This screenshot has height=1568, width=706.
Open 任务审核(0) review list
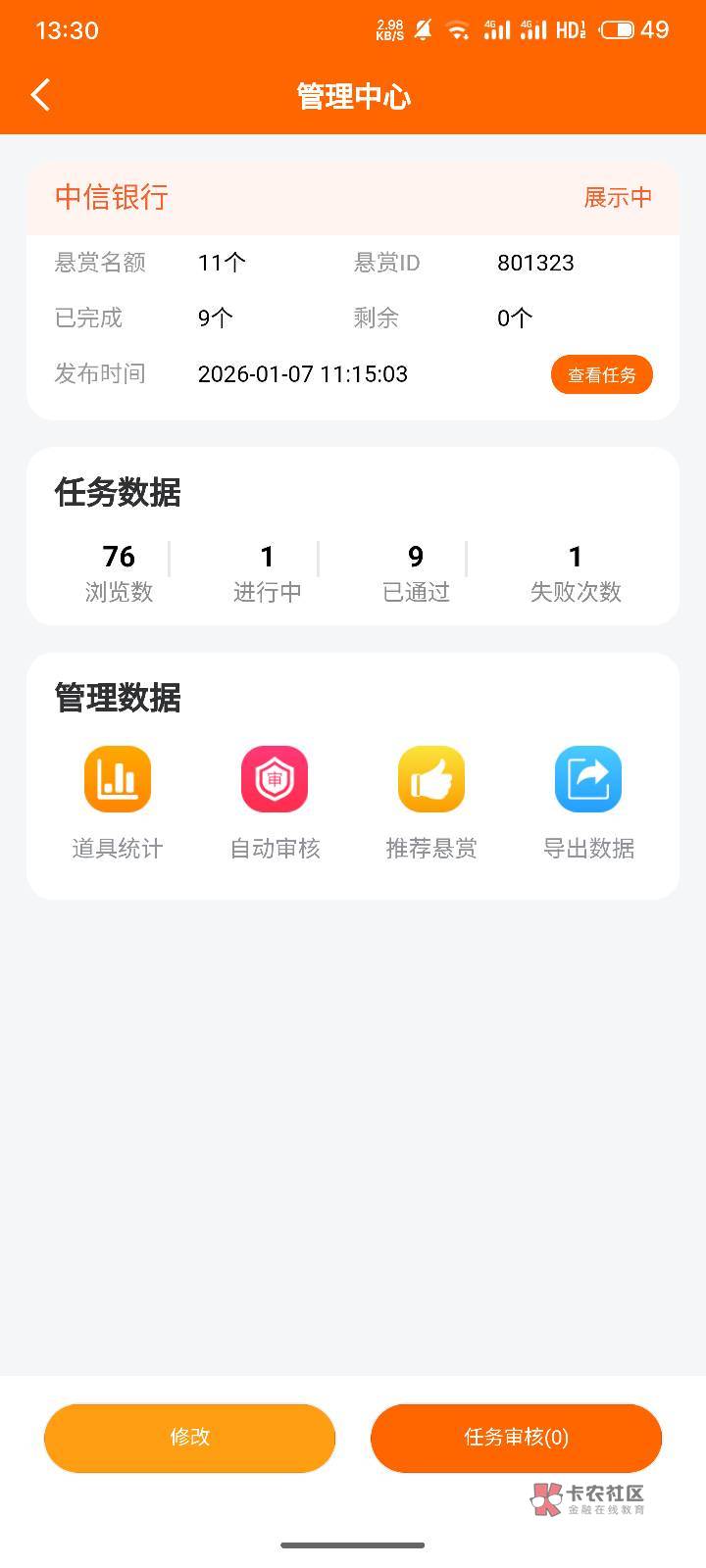[x=516, y=1437]
